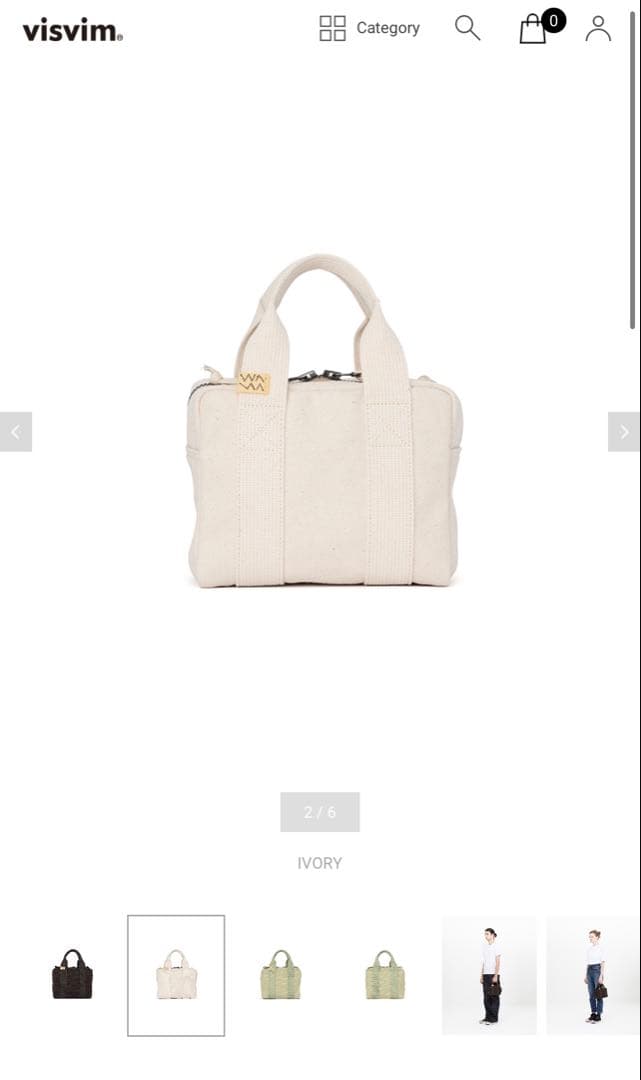Open the visvim home page logo

click(x=72, y=30)
